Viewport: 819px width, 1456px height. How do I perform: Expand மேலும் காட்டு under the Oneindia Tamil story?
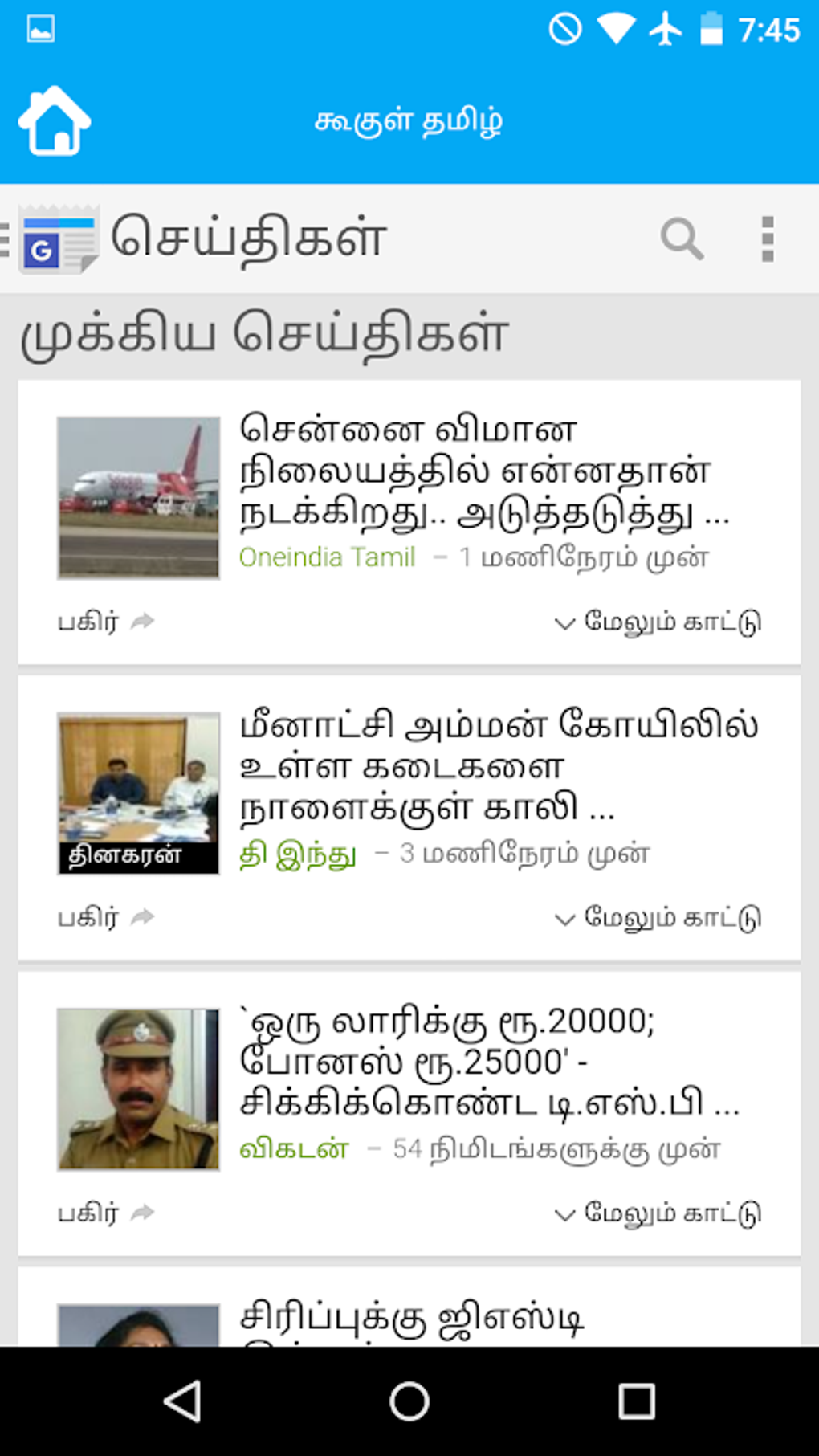[658, 622]
